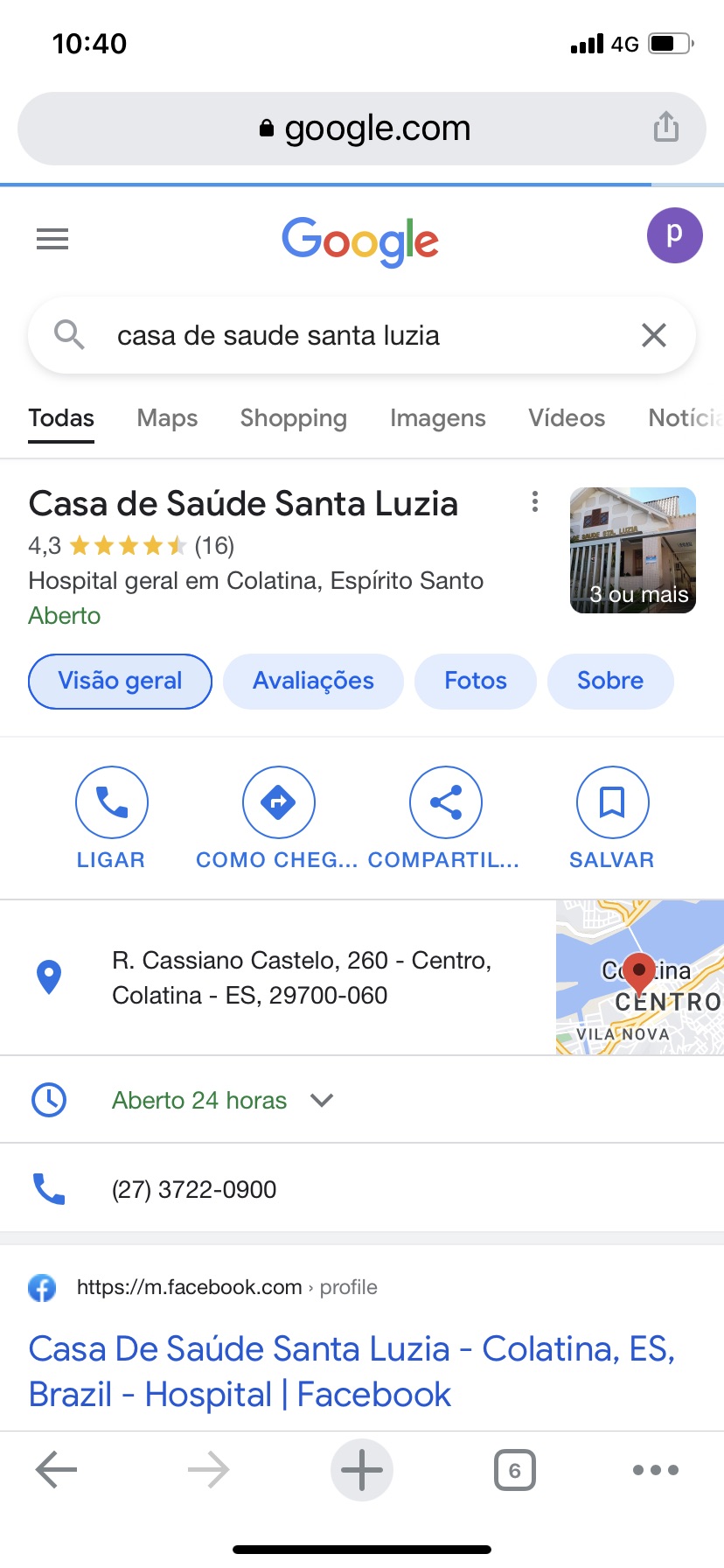Select the Avaliações chip
The image size is (724, 1568).
(313, 681)
